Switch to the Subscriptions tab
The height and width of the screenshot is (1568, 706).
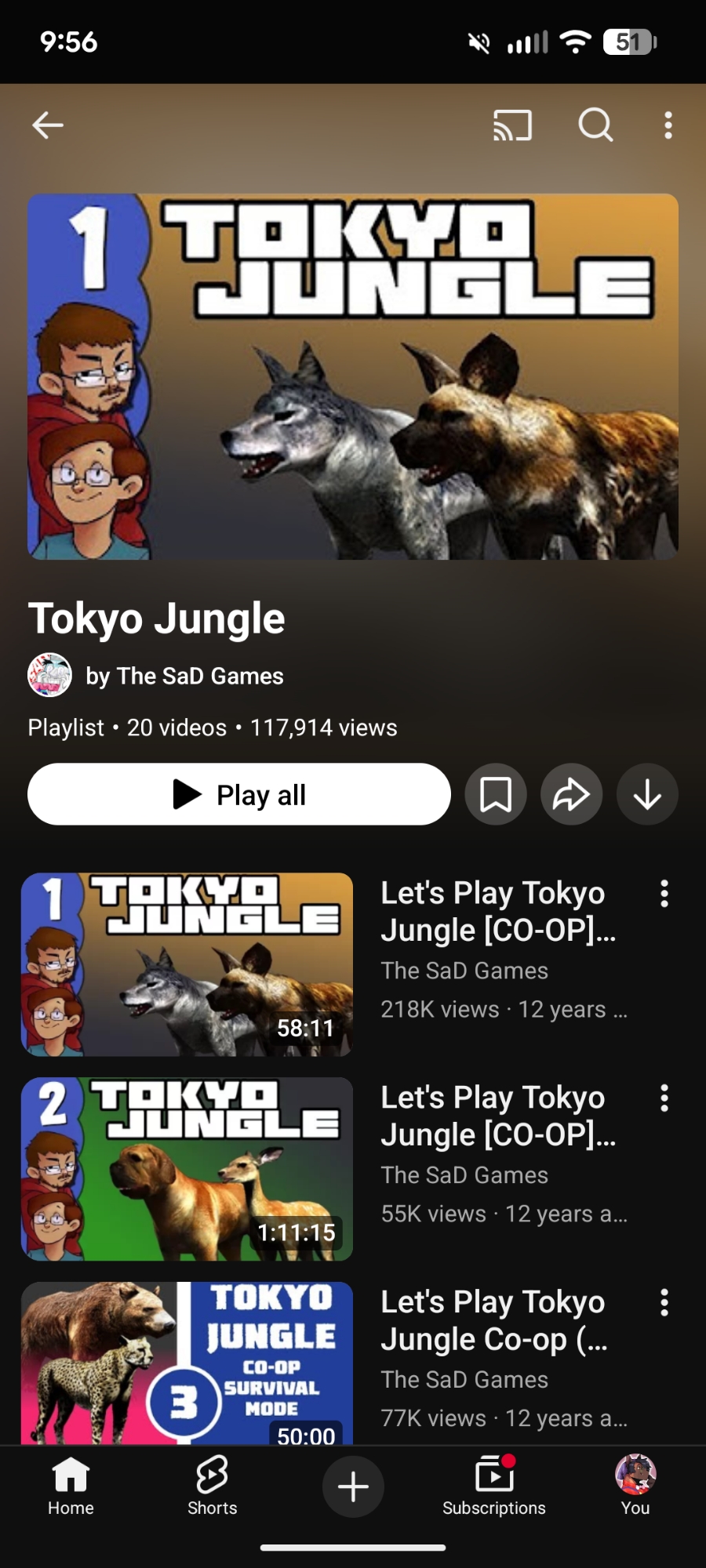(x=494, y=1486)
